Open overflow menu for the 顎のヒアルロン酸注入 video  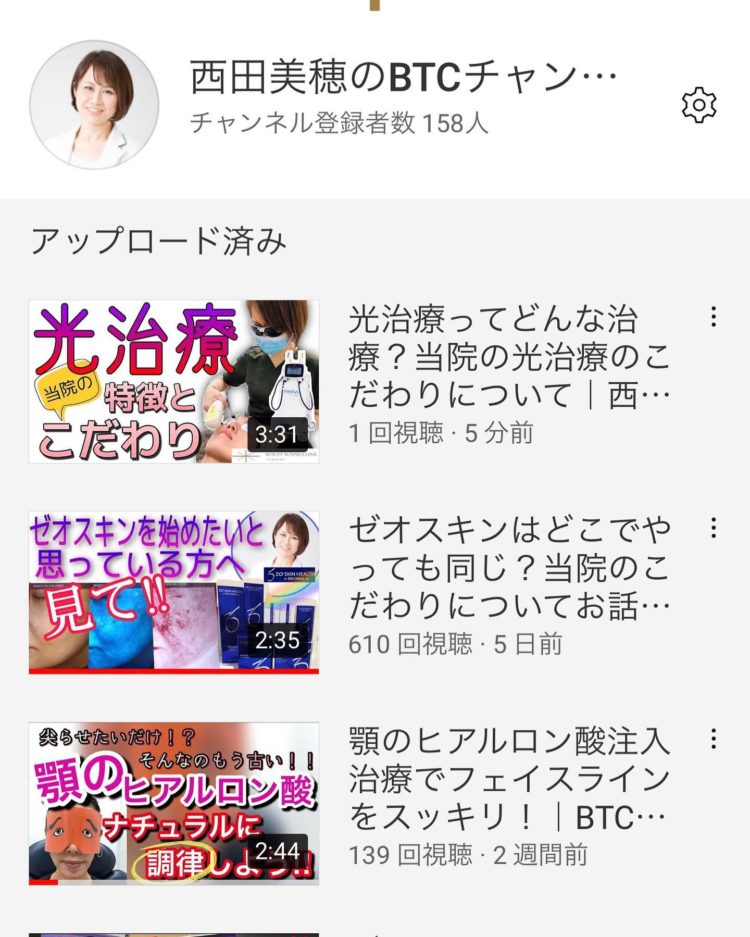coord(713,739)
